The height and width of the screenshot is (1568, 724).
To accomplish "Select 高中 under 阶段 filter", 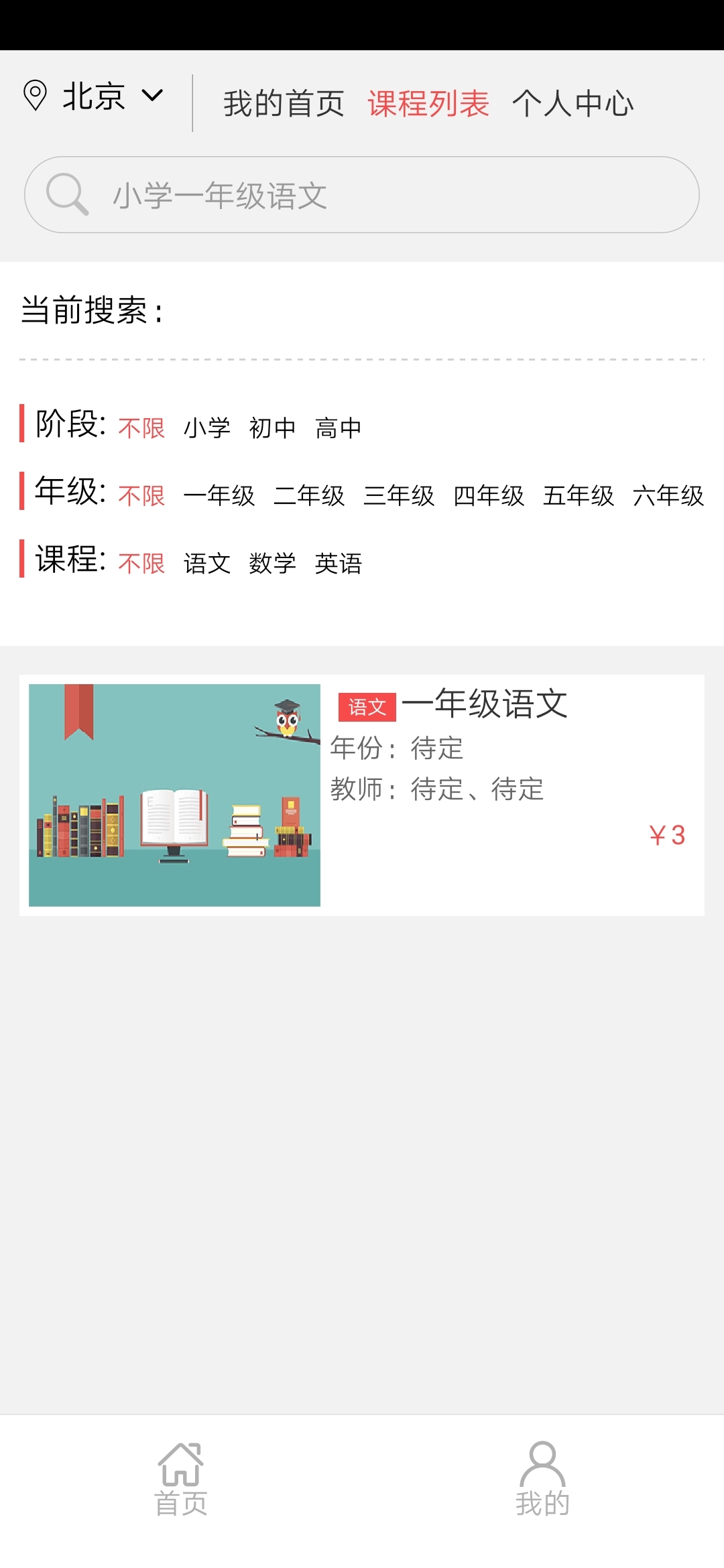I will (x=339, y=427).
